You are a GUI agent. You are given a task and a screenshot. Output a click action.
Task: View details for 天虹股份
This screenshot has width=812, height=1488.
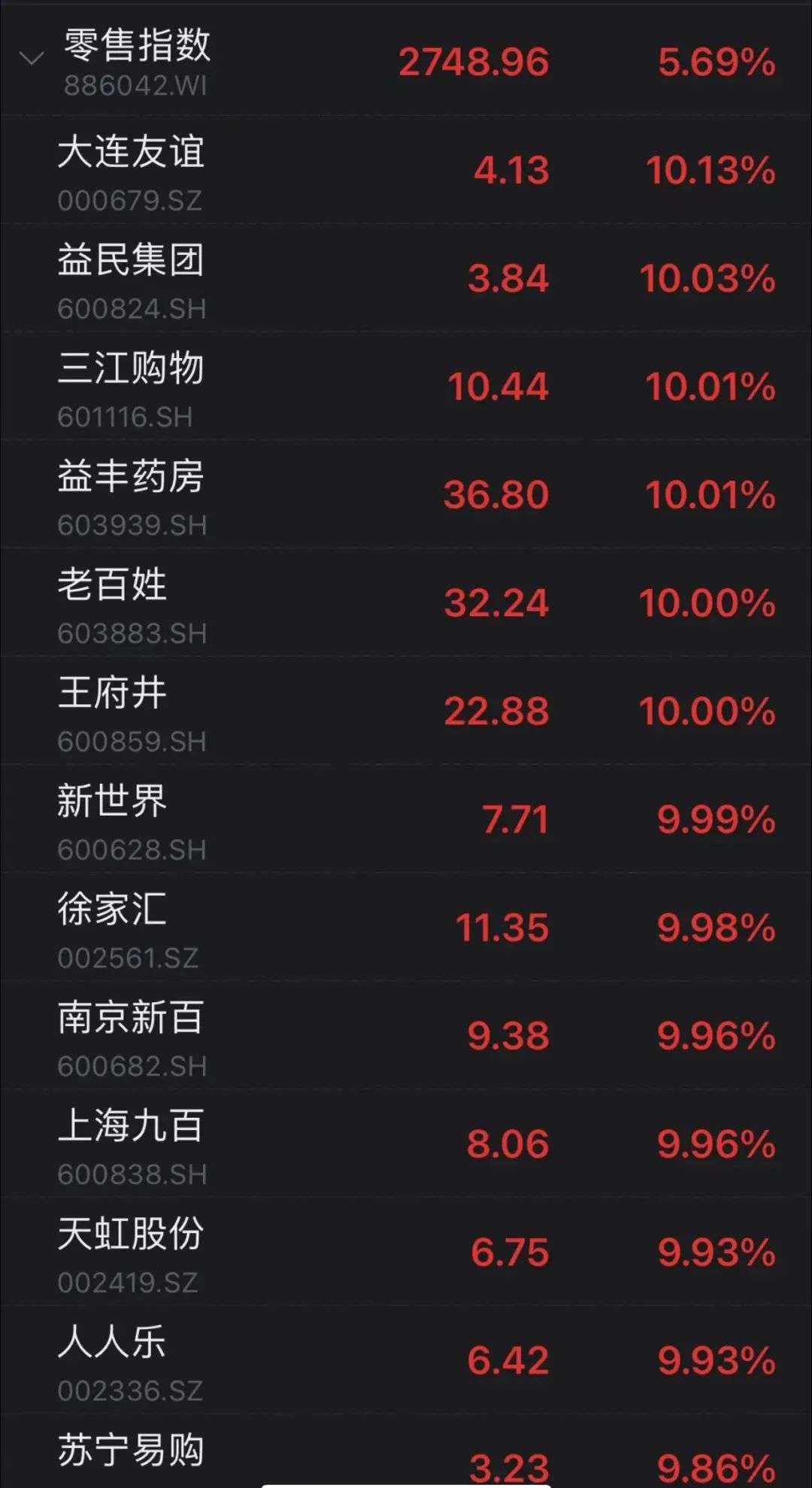(x=406, y=1253)
